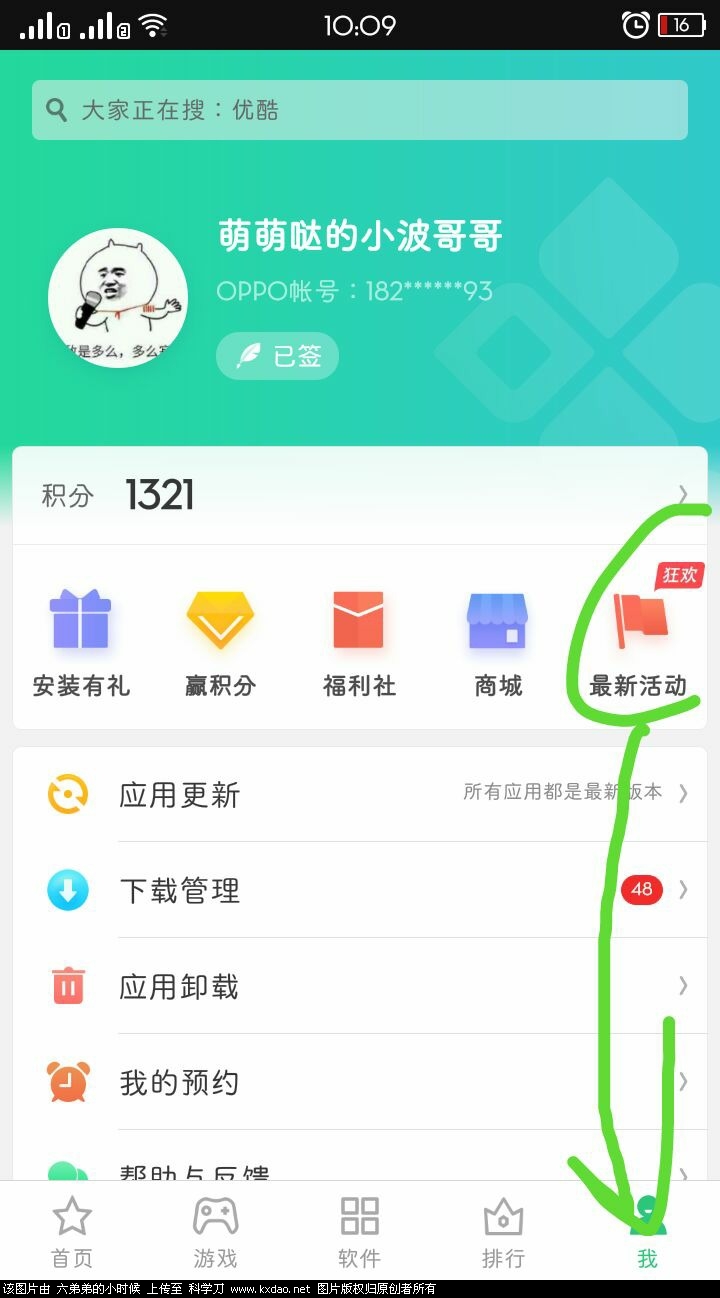
Task: Open 最新活动 latest events shortcut
Action: click(x=638, y=642)
